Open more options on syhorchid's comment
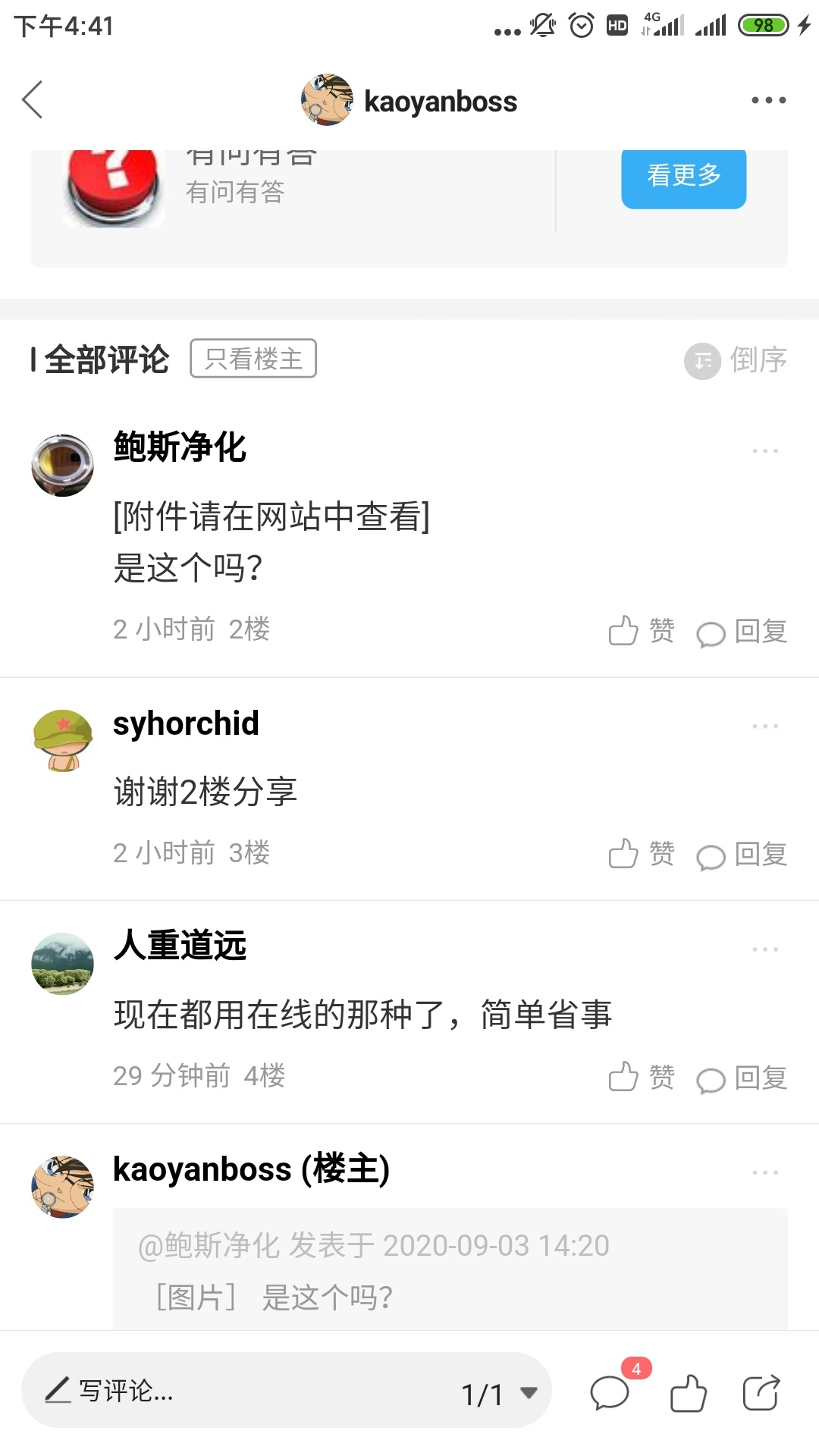This screenshot has width=819, height=1456. [x=764, y=726]
